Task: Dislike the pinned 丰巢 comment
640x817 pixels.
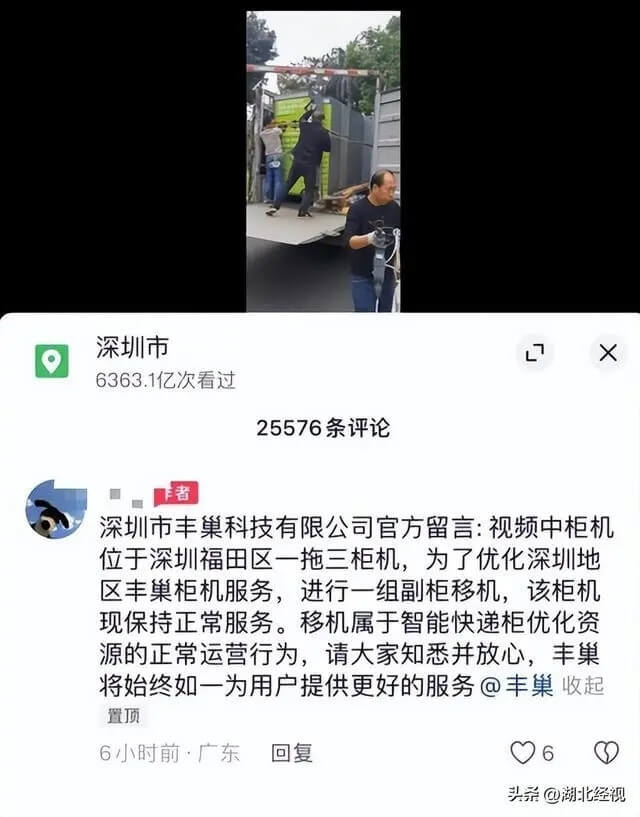Action: tap(606, 752)
